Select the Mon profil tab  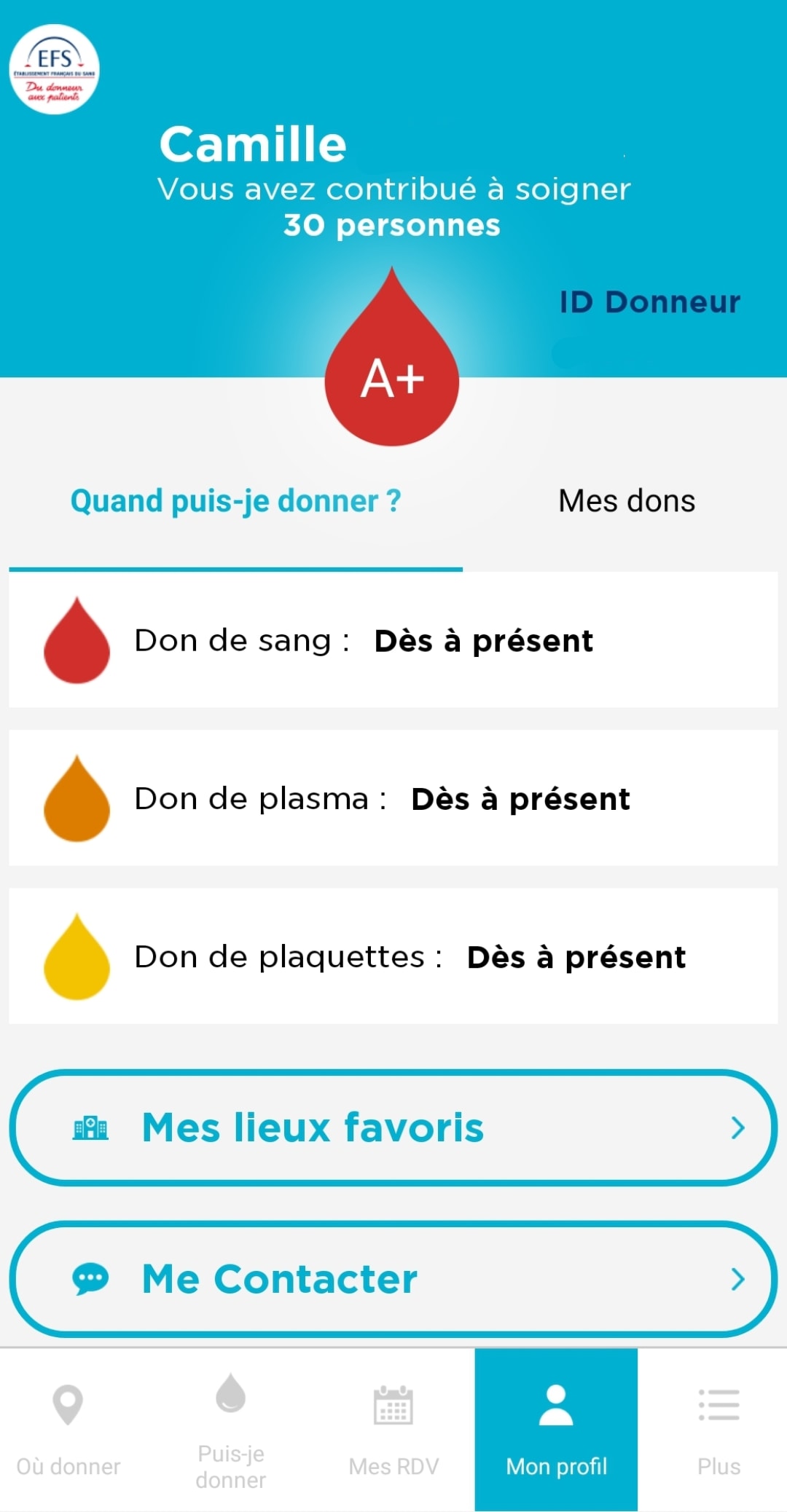tap(556, 1429)
